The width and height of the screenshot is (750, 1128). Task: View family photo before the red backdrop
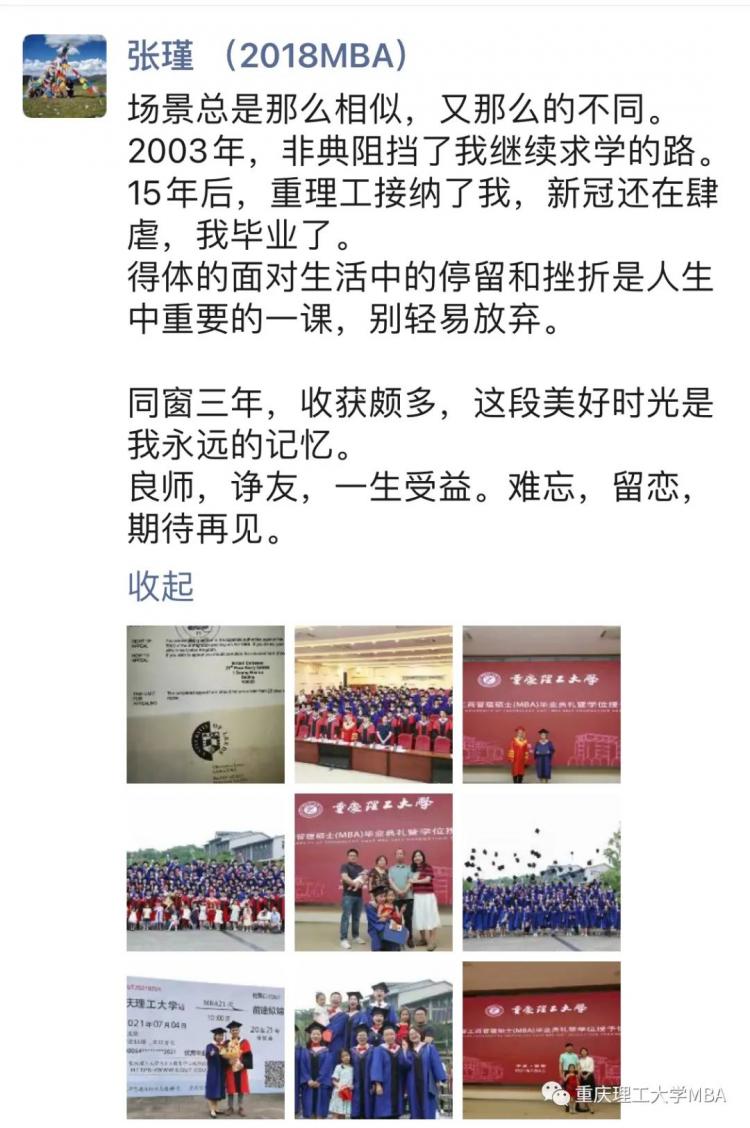373,872
